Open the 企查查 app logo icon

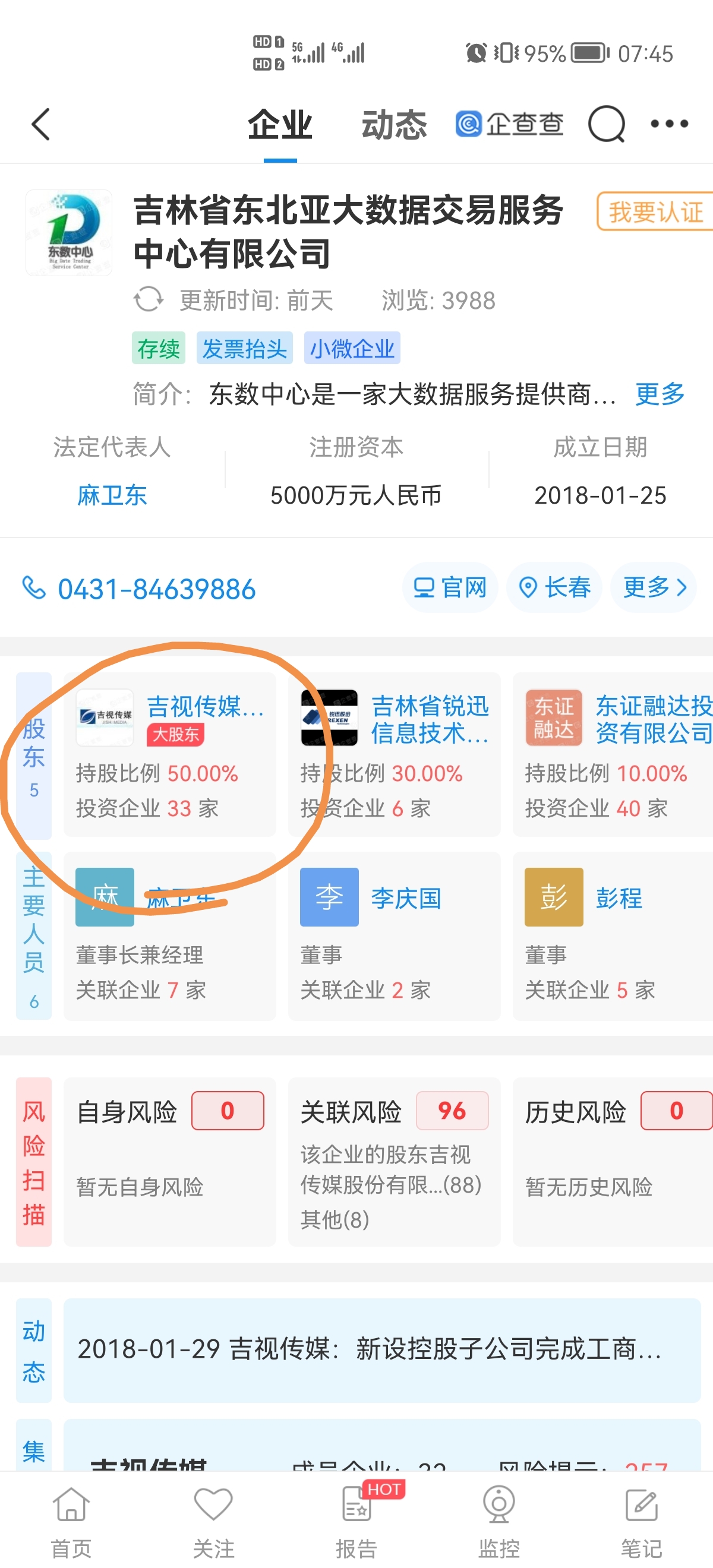(x=469, y=124)
